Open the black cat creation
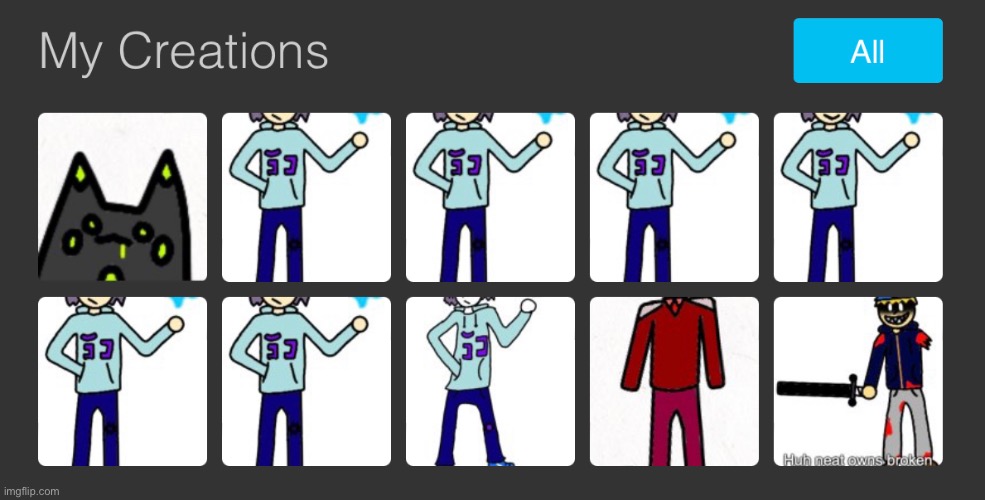Viewport: 985px width, 500px height. [x=122, y=197]
